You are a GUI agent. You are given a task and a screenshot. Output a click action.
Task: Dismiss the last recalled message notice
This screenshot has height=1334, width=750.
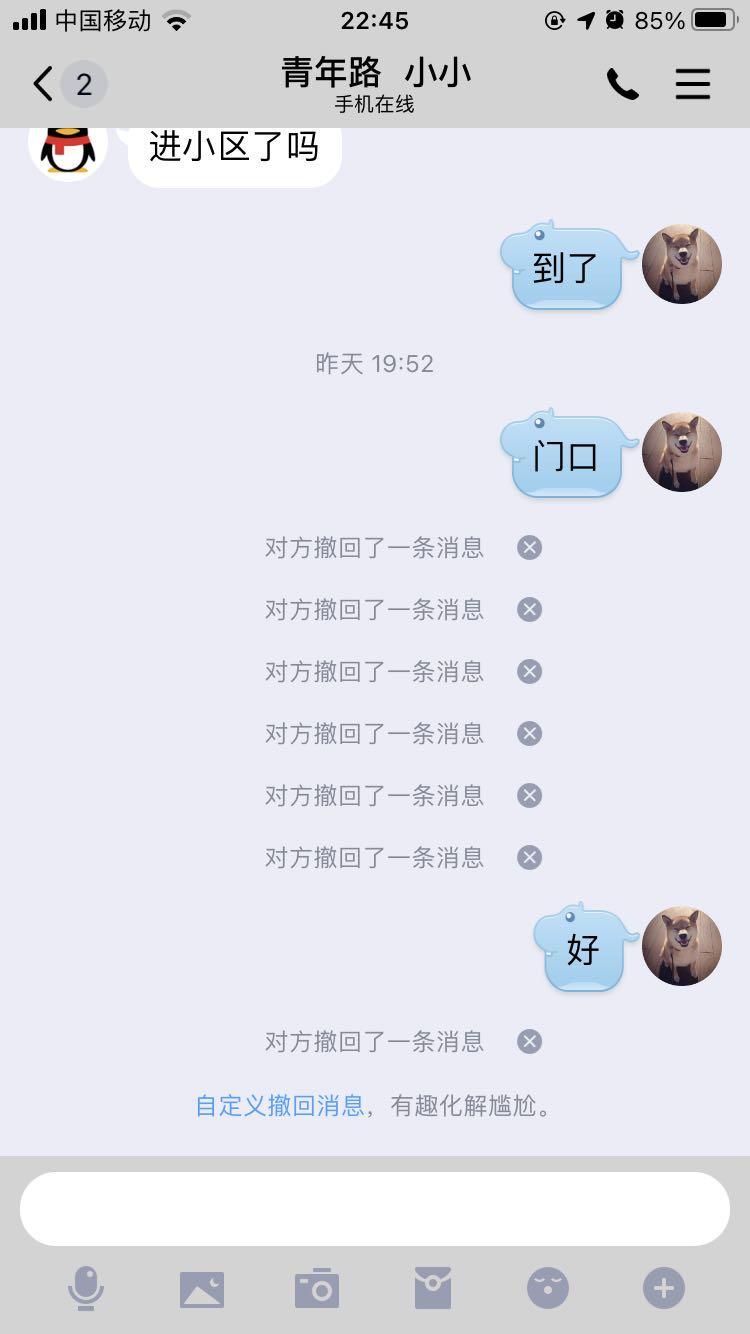pyautogui.click(x=529, y=1041)
